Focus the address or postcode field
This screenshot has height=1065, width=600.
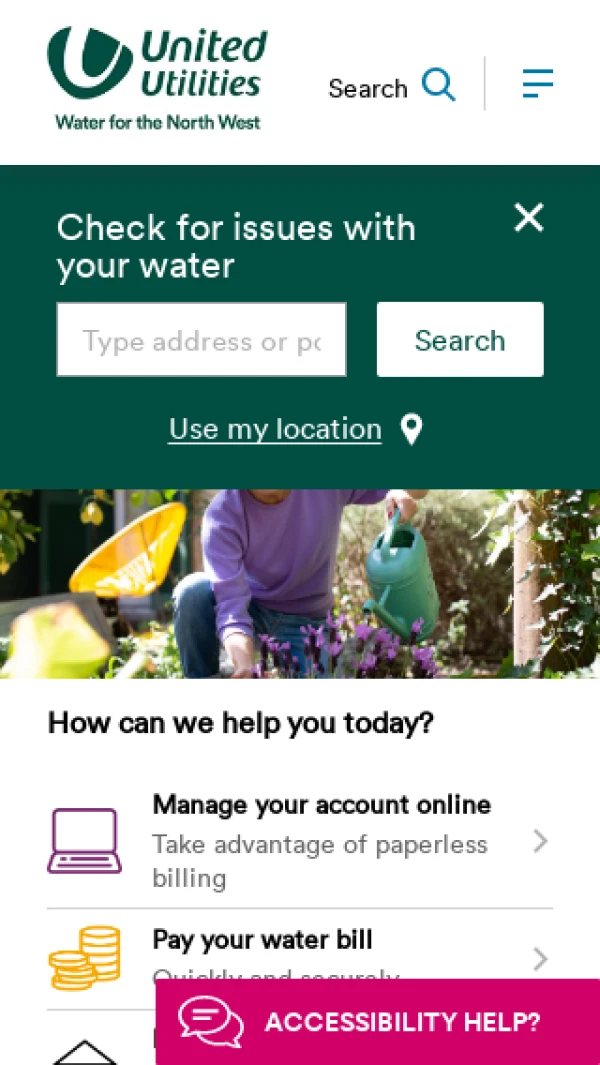click(201, 340)
